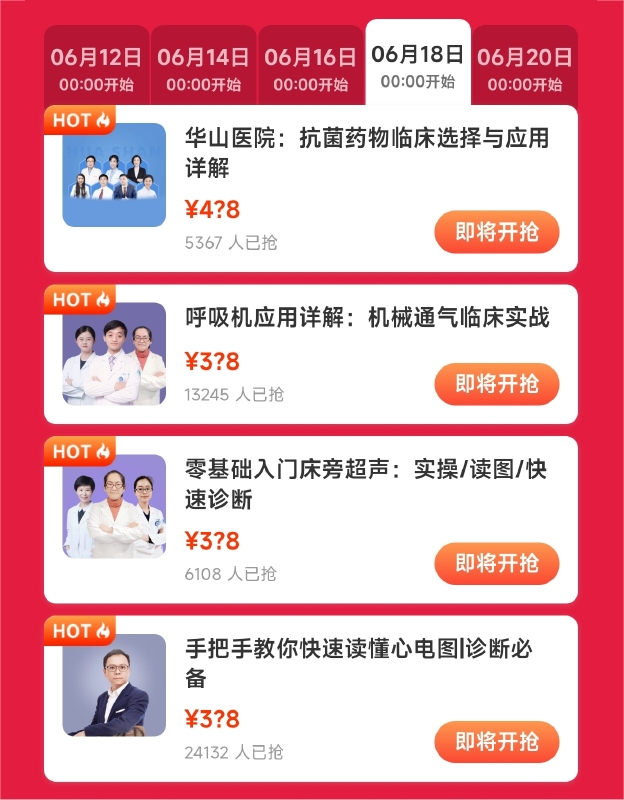Tap 即将开抢 for 手把手教你快速读懂心电图 course
This screenshot has width=624, height=800.
click(x=496, y=742)
